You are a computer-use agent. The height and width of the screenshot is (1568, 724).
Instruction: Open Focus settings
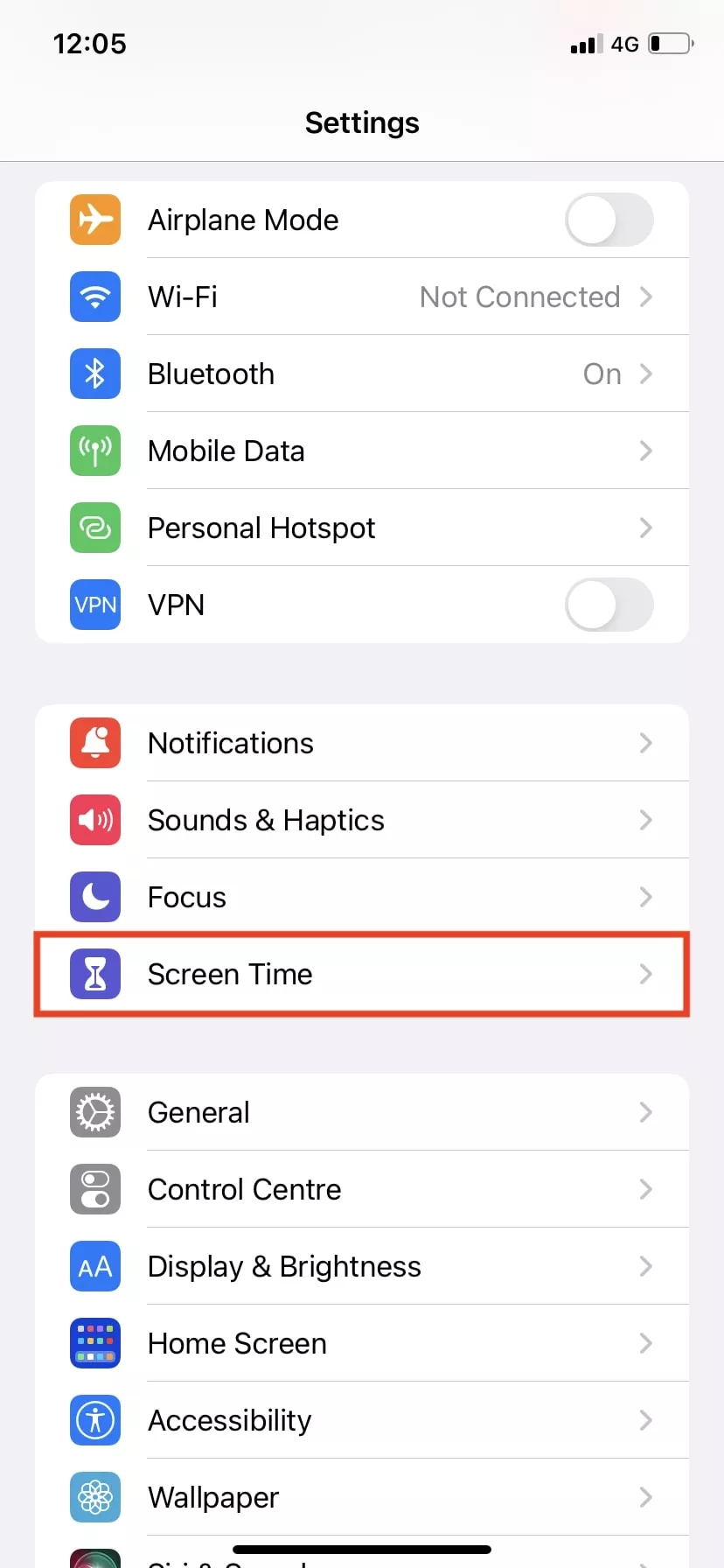point(362,897)
